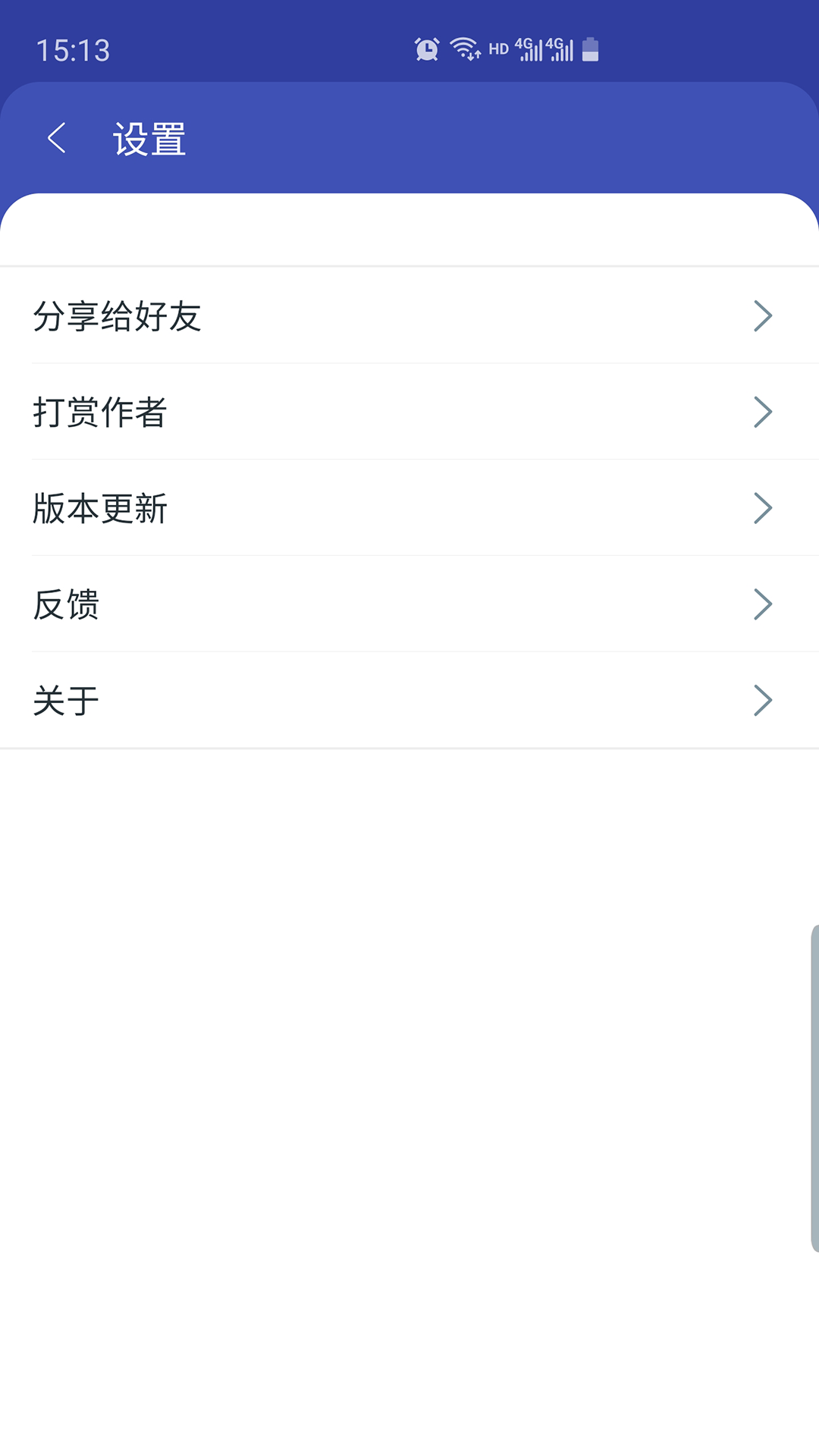Go back from the 设置 page
Image resolution: width=819 pixels, height=1456 pixels.
[57, 138]
